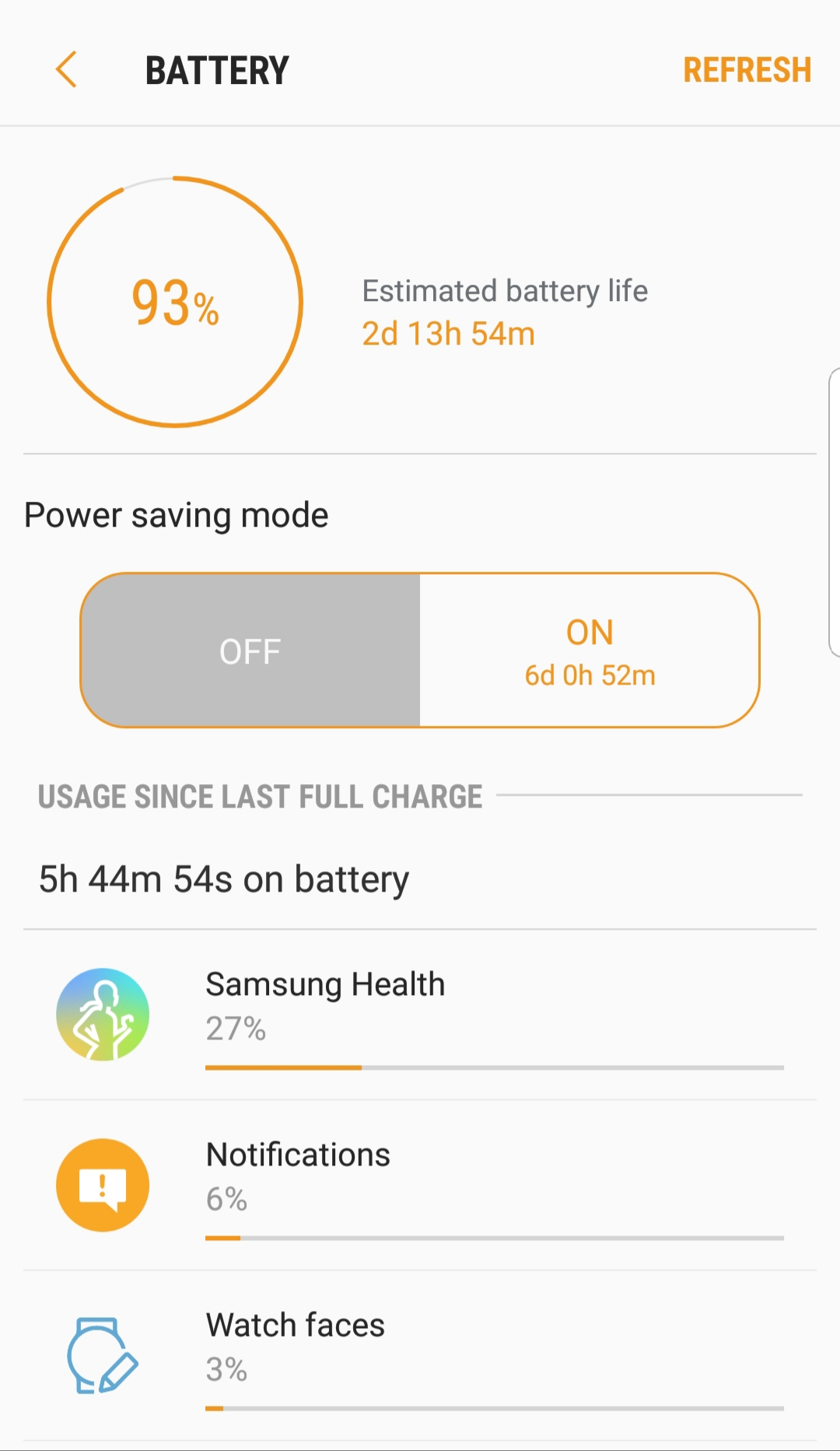Viewport: 840px width, 1451px height.
Task: Toggle power saving using the ON segment
Action: coord(590,651)
